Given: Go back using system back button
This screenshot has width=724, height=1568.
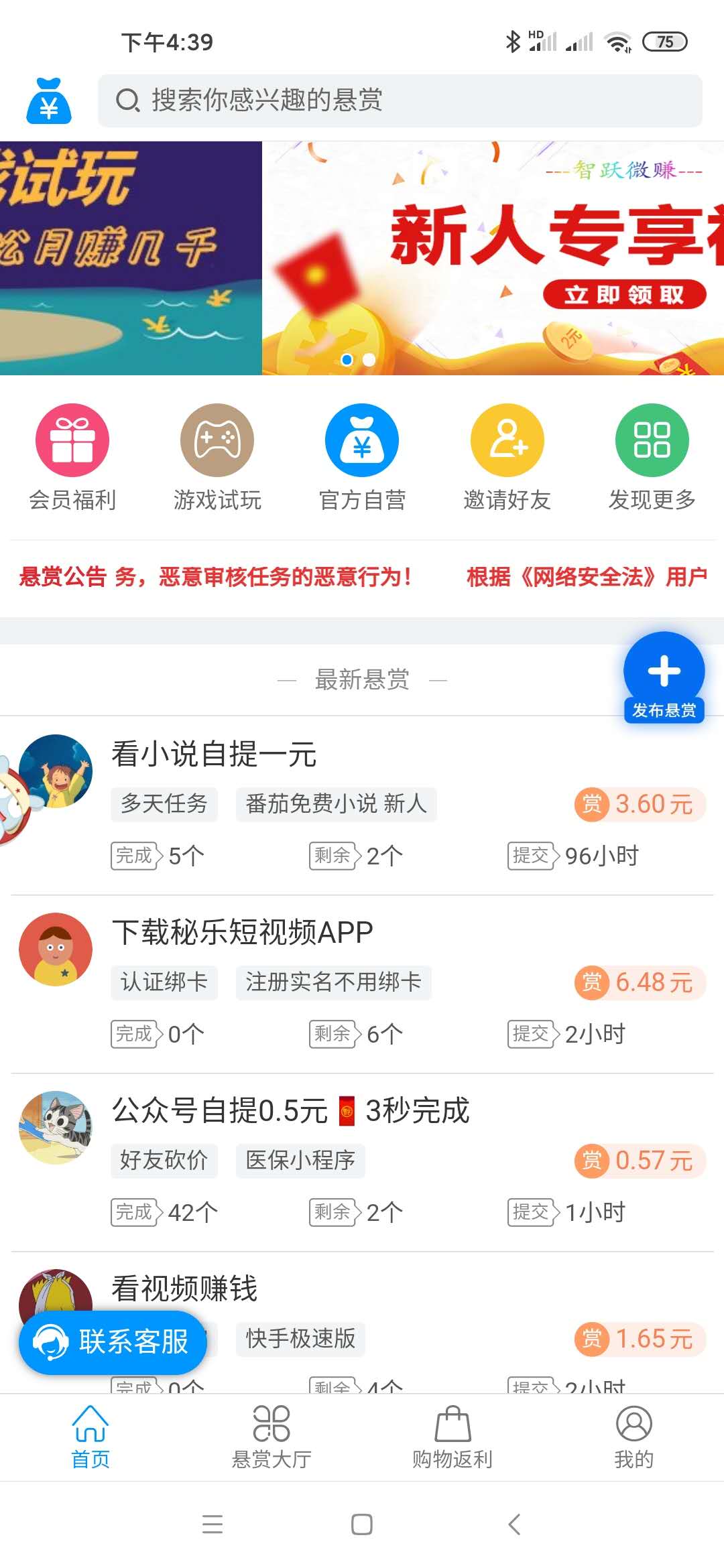Looking at the screenshot, I should click(514, 1524).
